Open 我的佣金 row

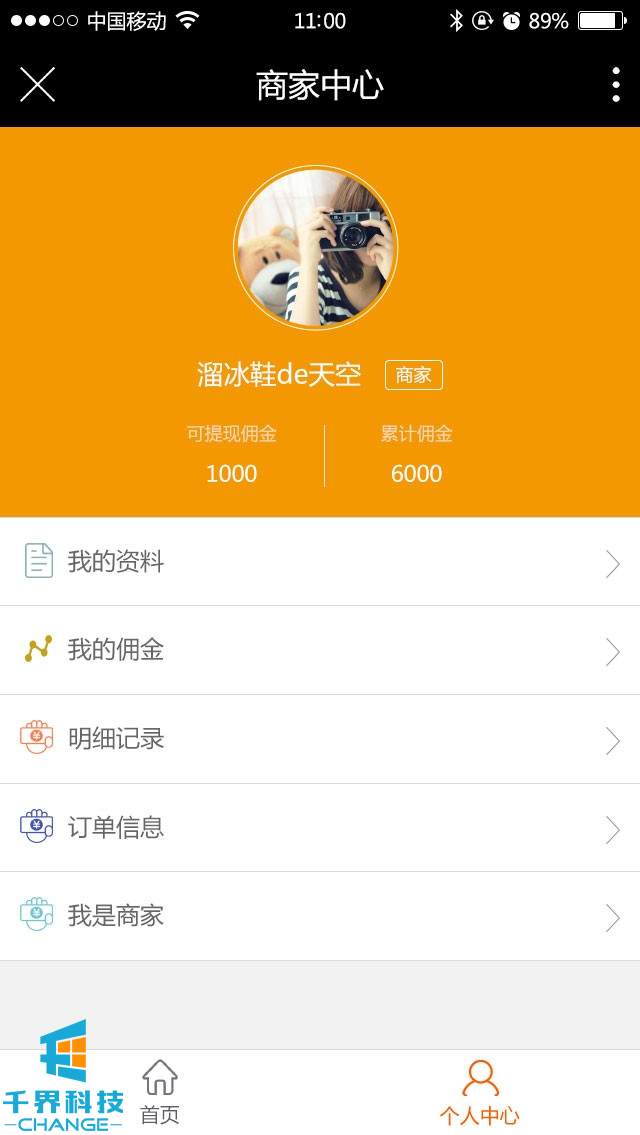click(320, 650)
